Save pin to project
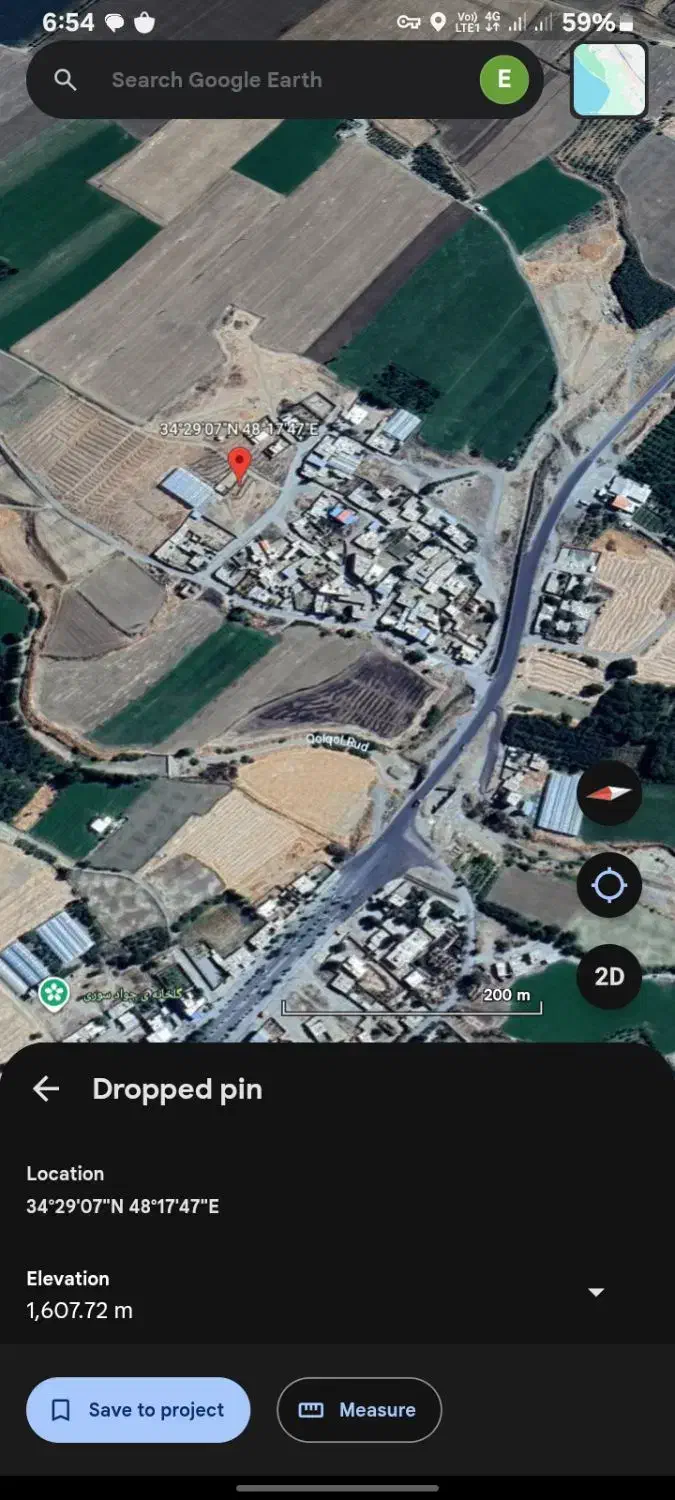 (x=138, y=1410)
